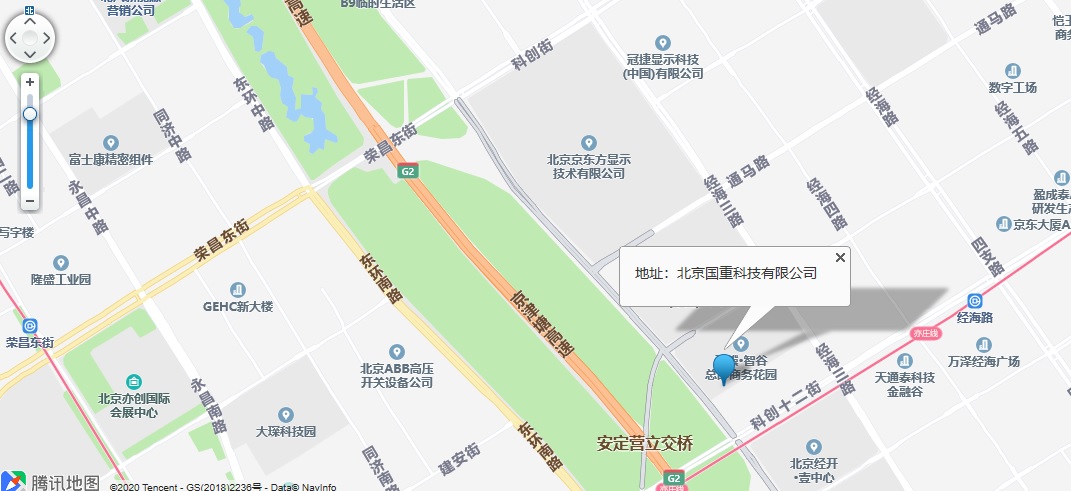Zoom in with the plus button

[x=30, y=82]
